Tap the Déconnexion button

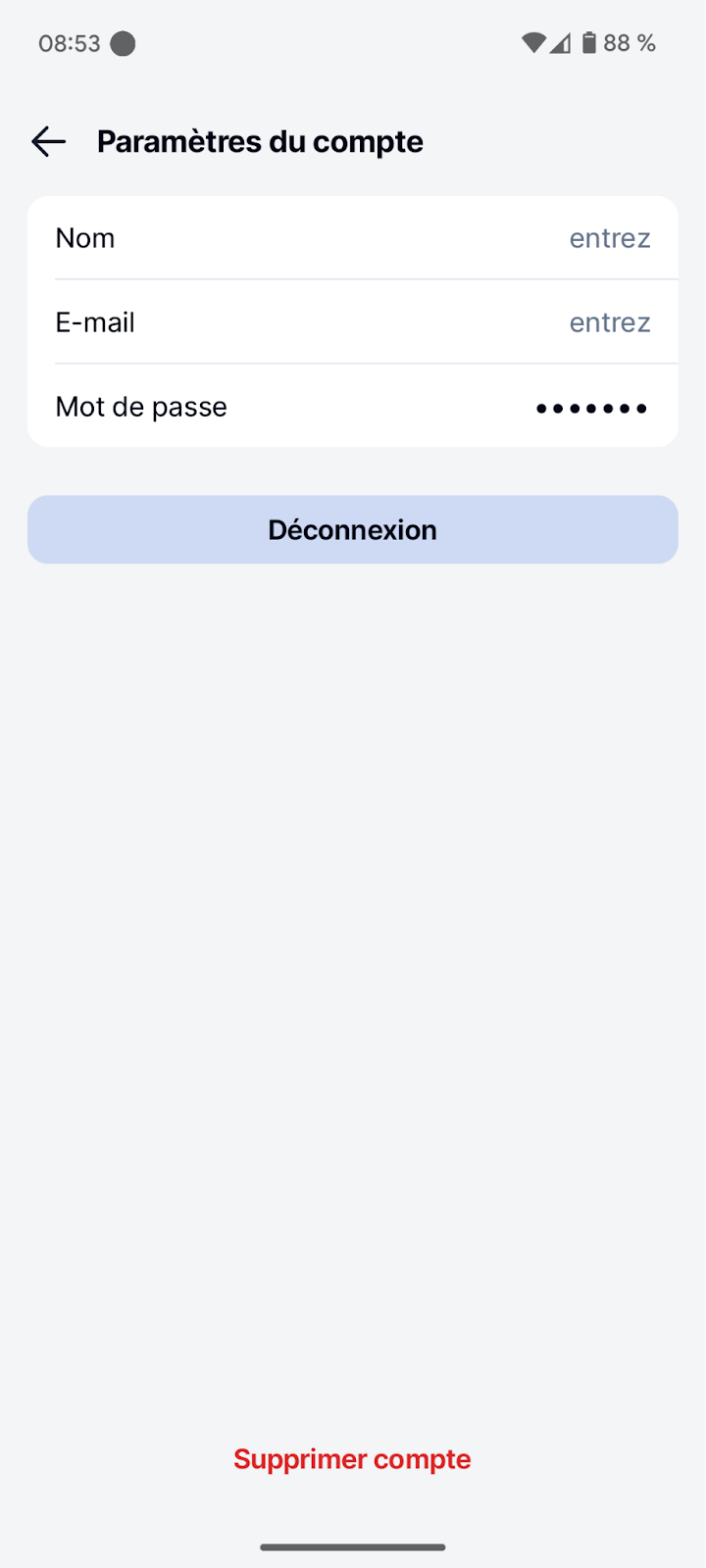pos(353,530)
